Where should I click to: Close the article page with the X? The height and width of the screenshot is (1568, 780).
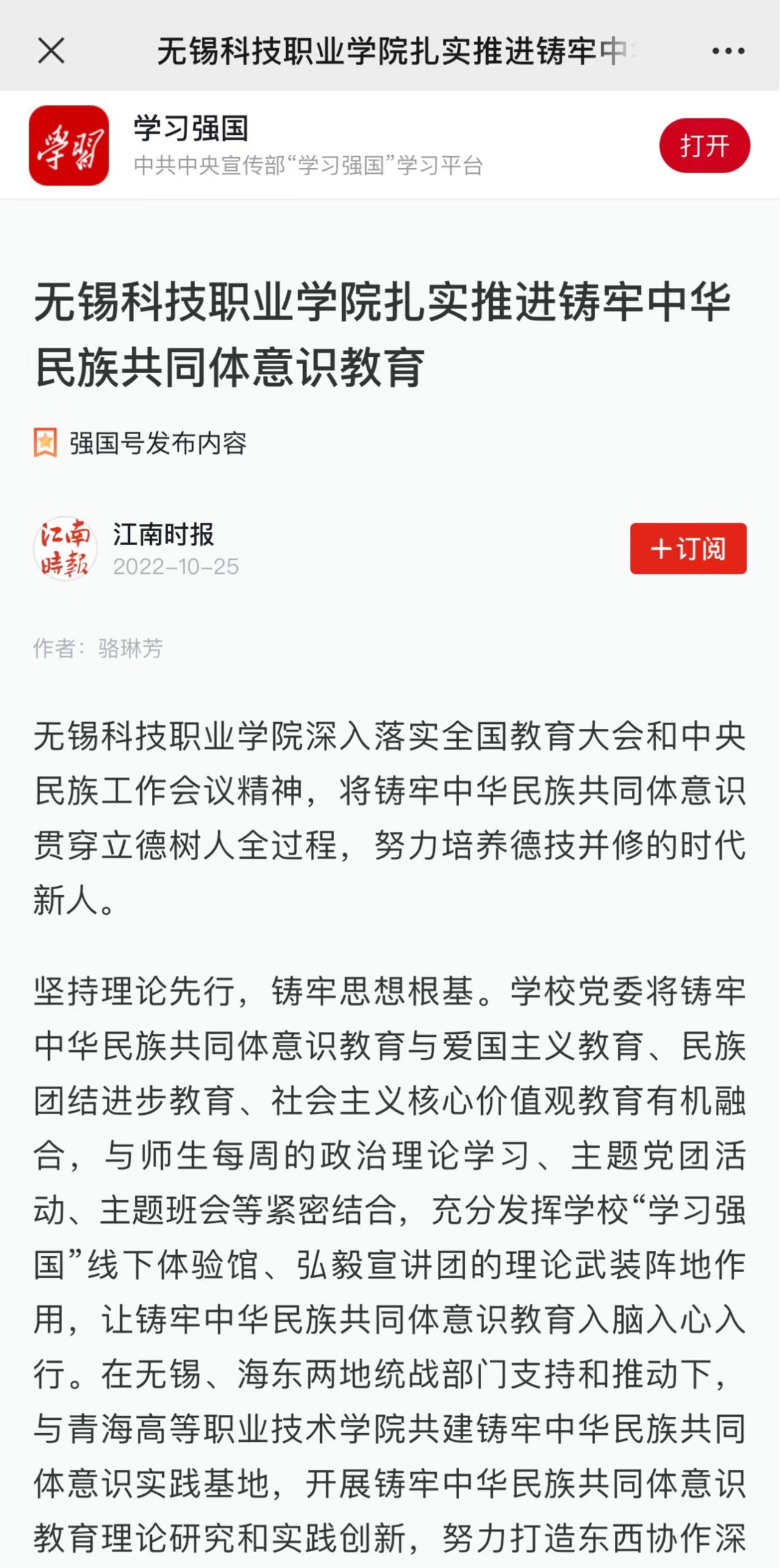click(x=51, y=51)
